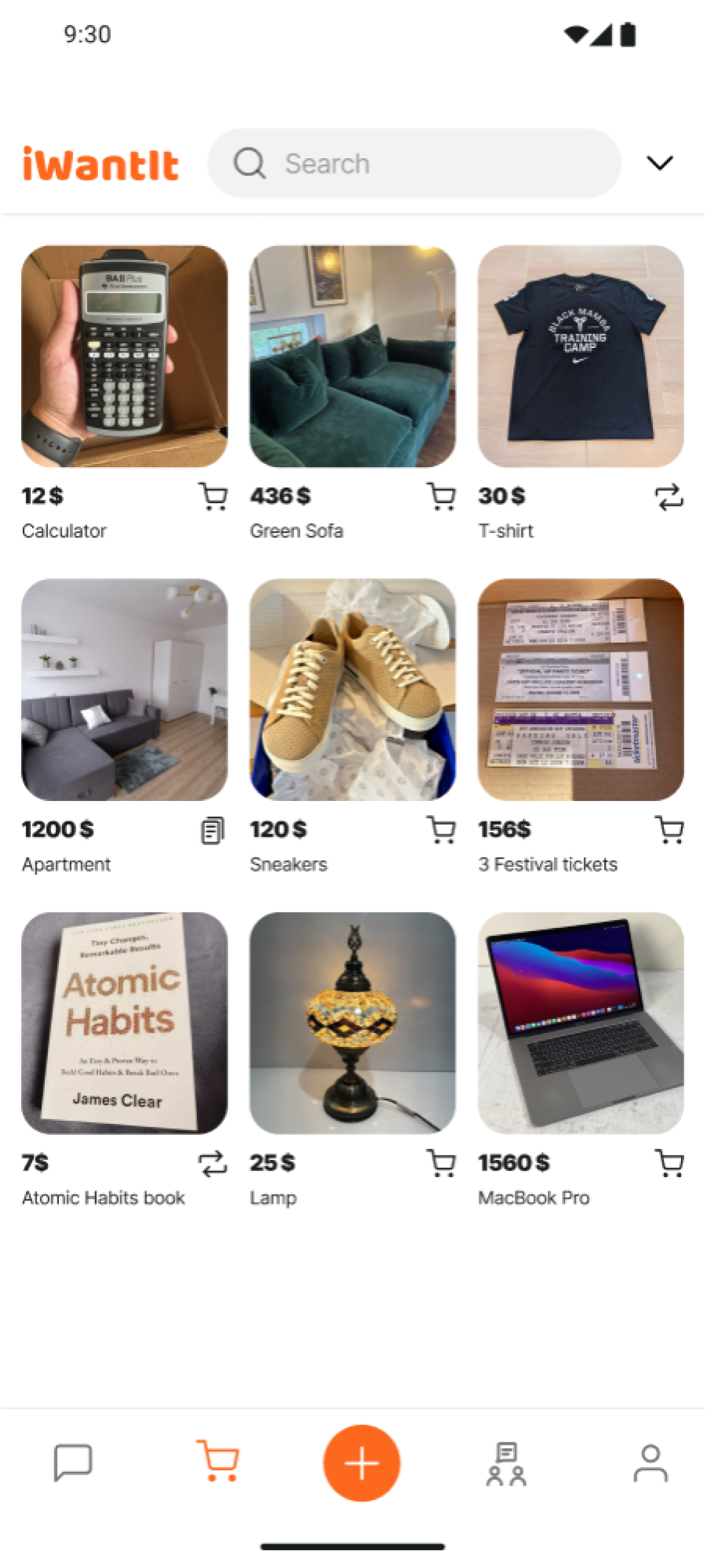Open the T-shirt listing photo

(x=580, y=356)
